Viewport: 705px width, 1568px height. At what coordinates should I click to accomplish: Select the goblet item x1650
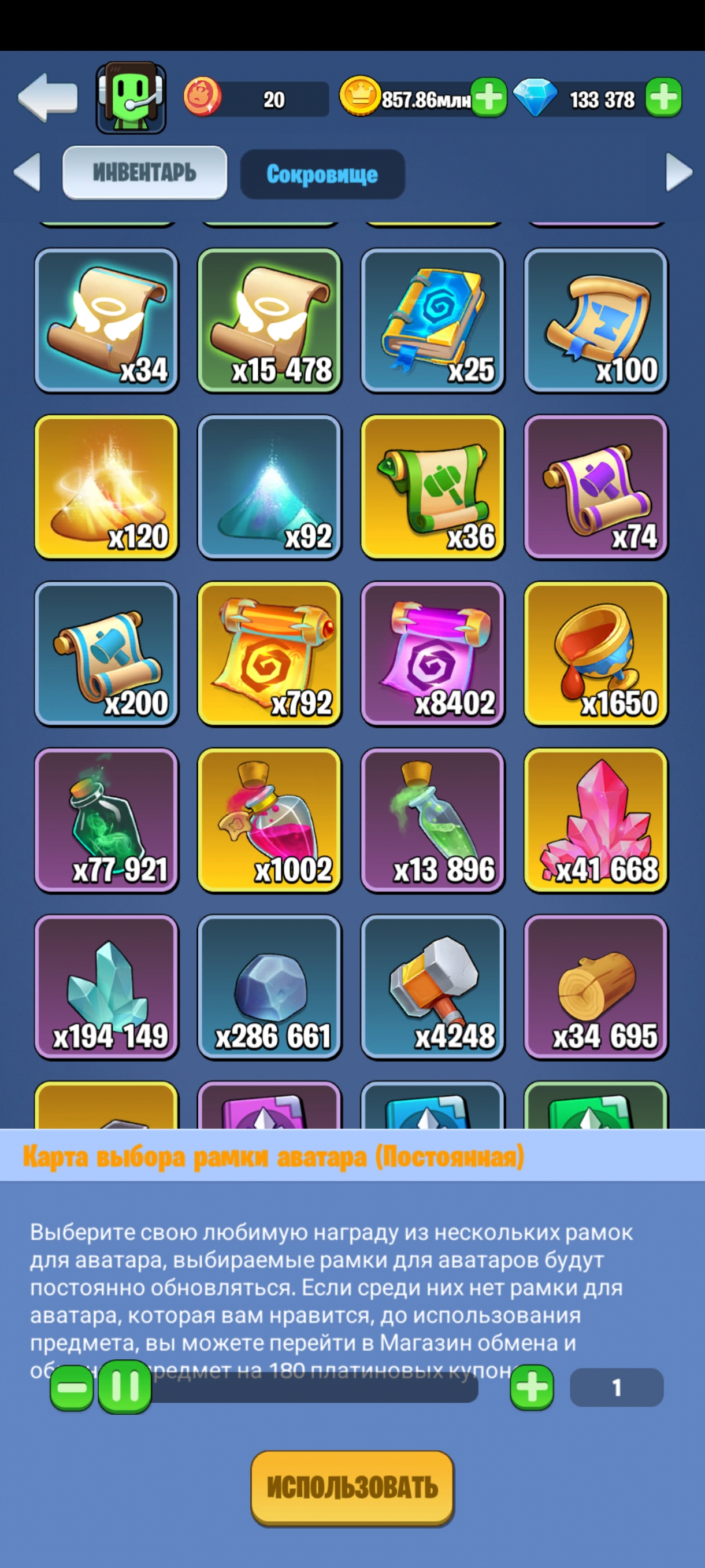click(596, 654)
